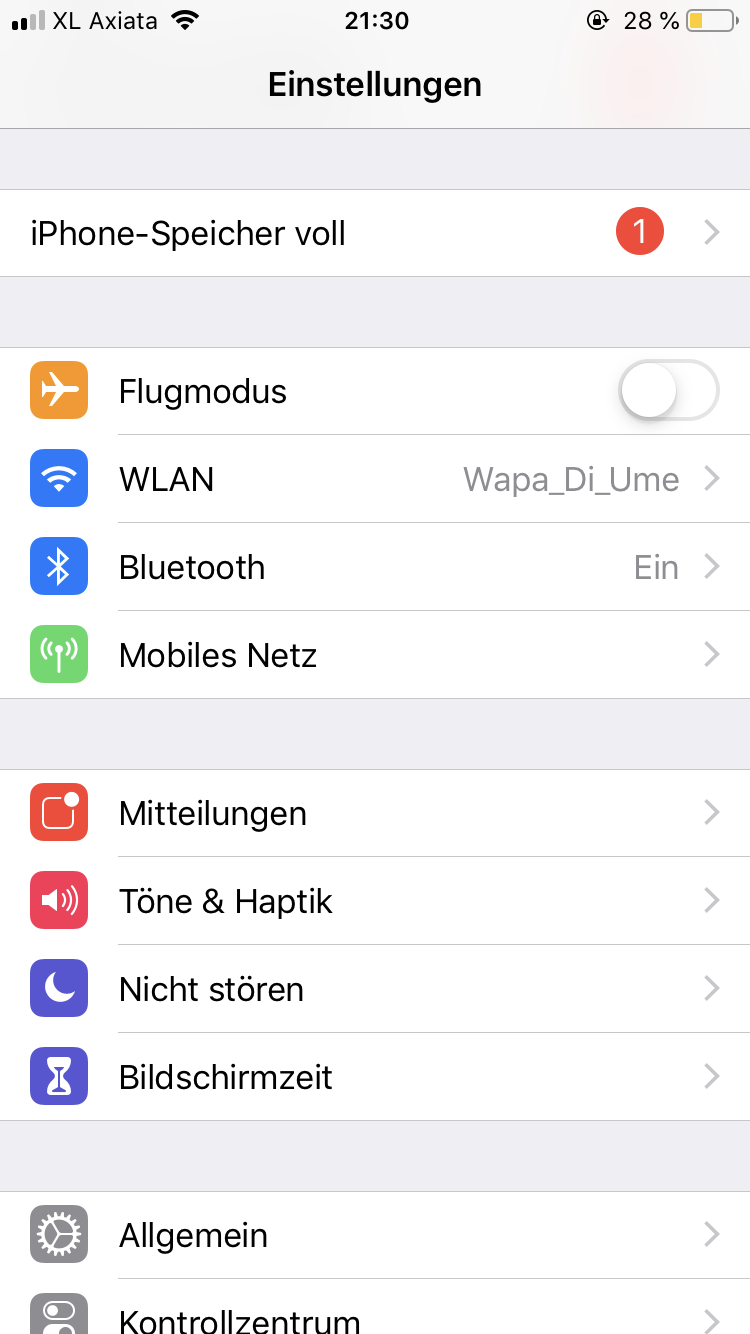Open WLAN settings
This screenshot has height=1334, width=750.
pos(375,479)
